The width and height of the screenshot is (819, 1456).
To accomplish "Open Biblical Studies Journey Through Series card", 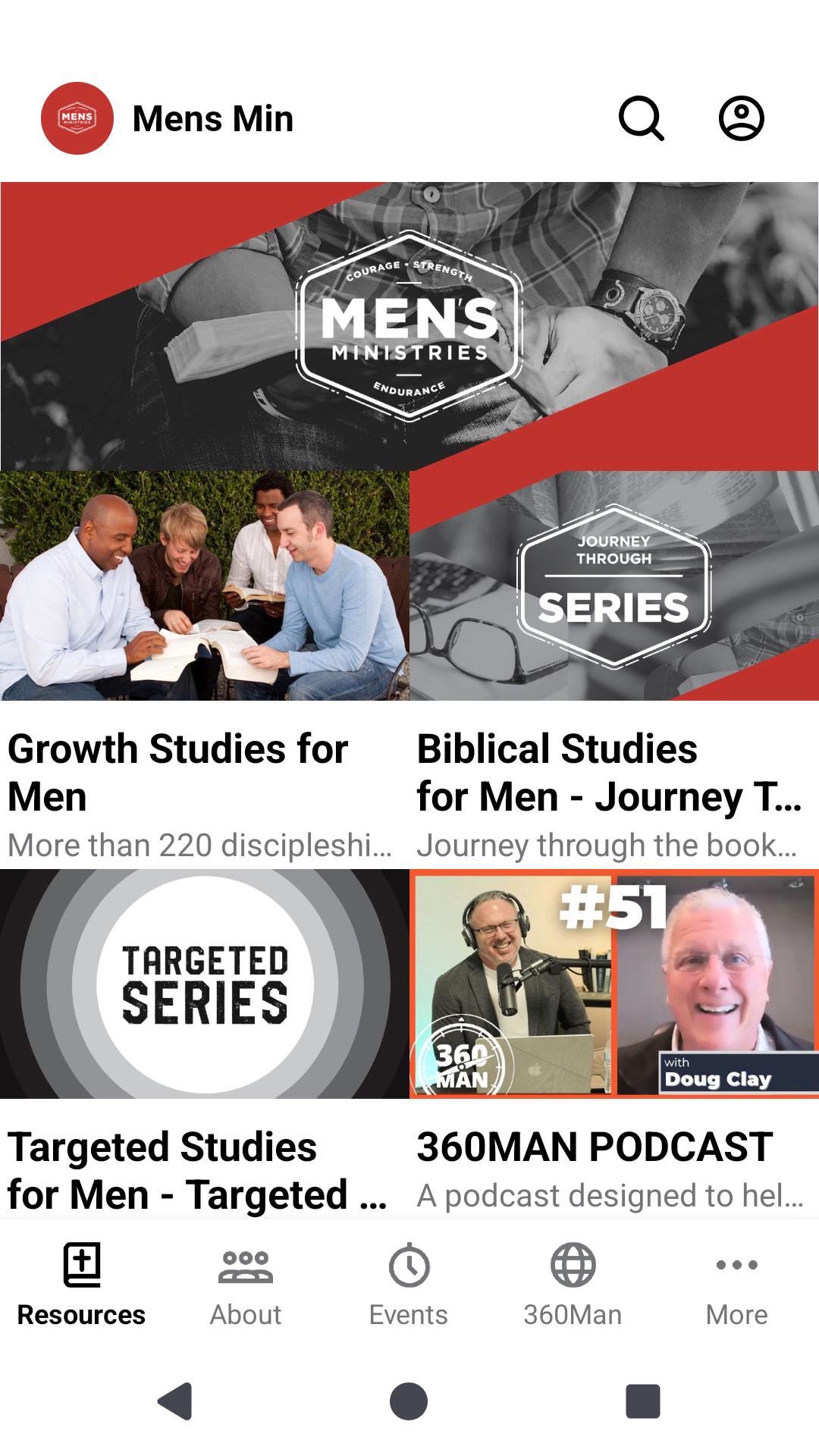I will (x=614, y=586).
